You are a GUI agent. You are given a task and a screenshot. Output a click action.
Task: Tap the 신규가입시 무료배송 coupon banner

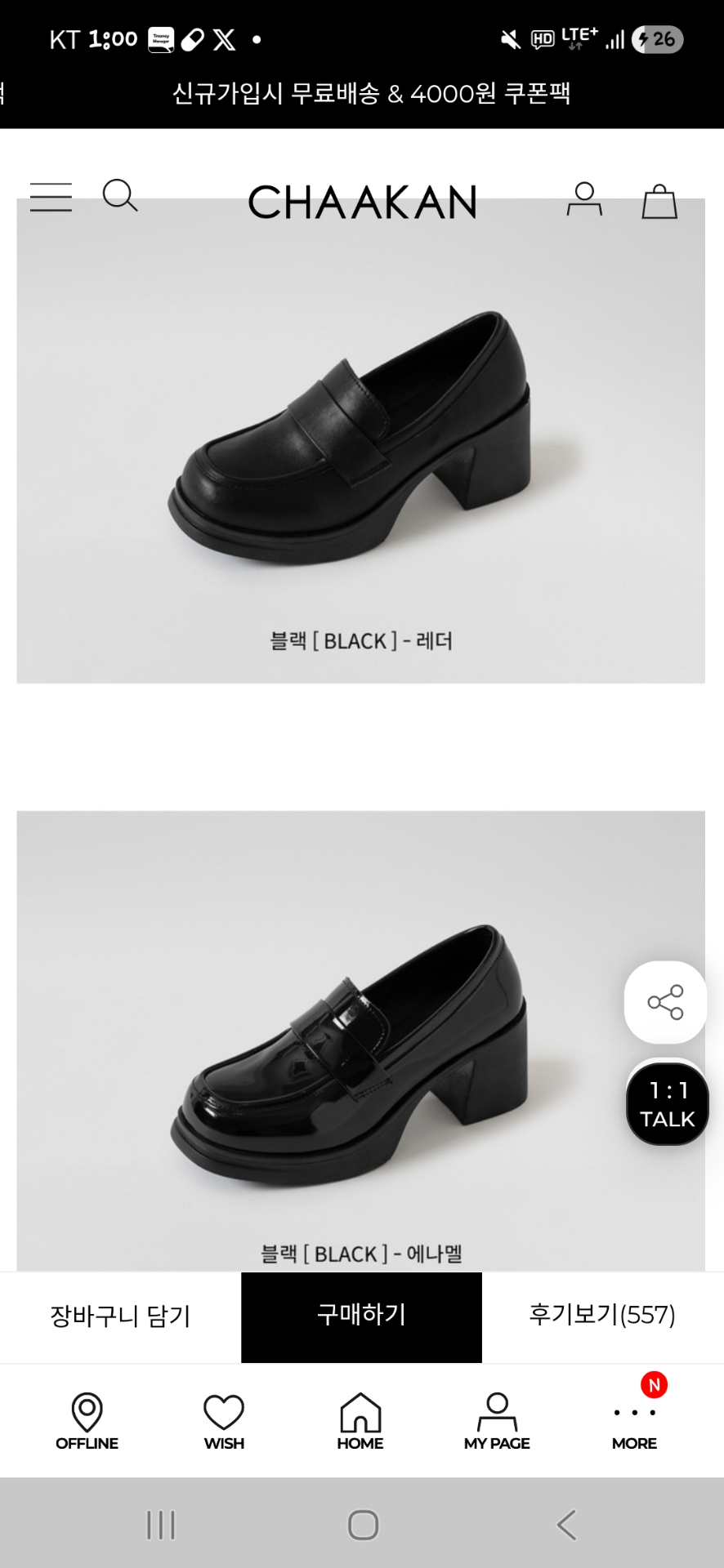click(371, 94)
